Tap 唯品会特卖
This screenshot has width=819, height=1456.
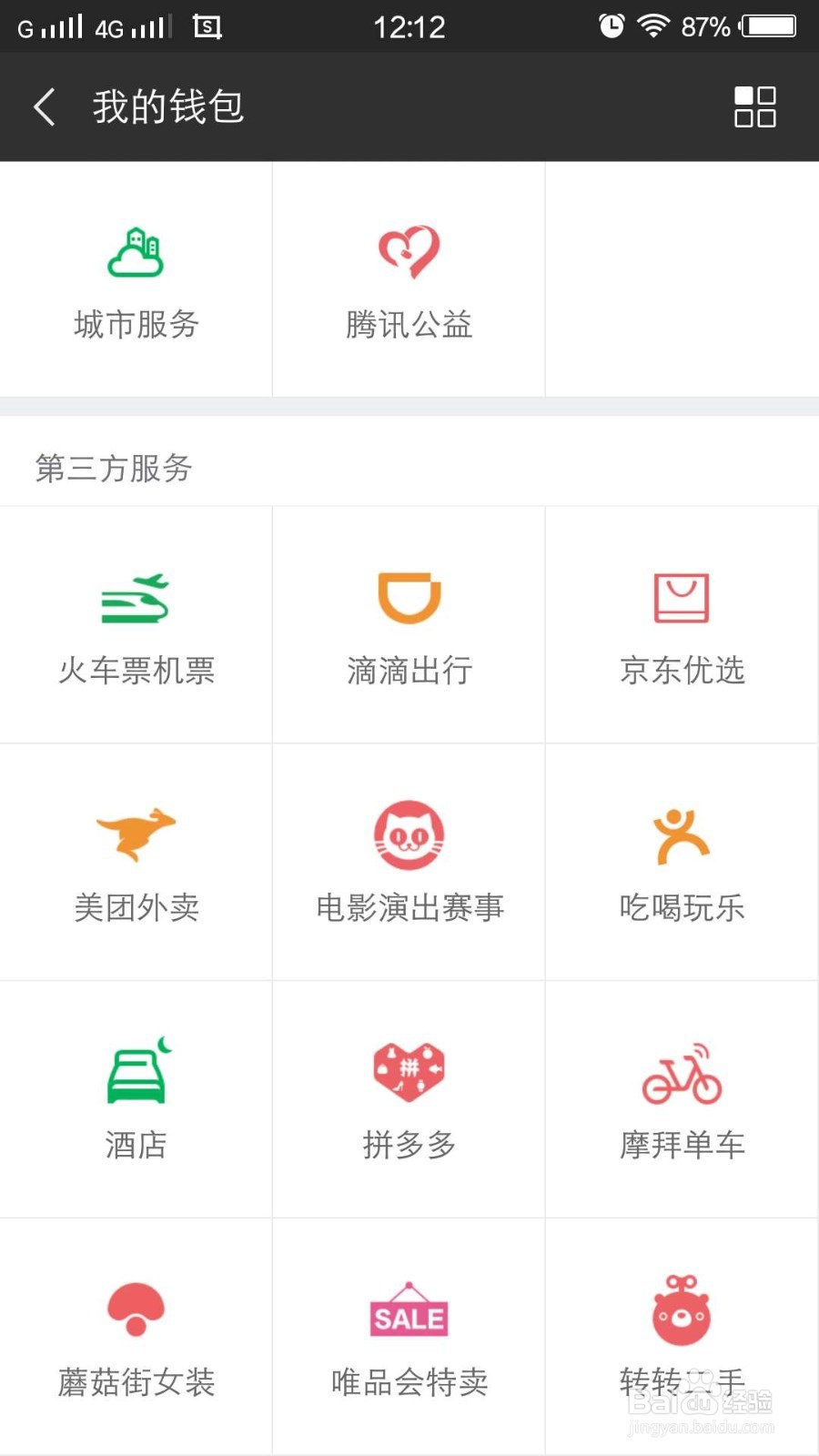click(x=409, y=1337)
